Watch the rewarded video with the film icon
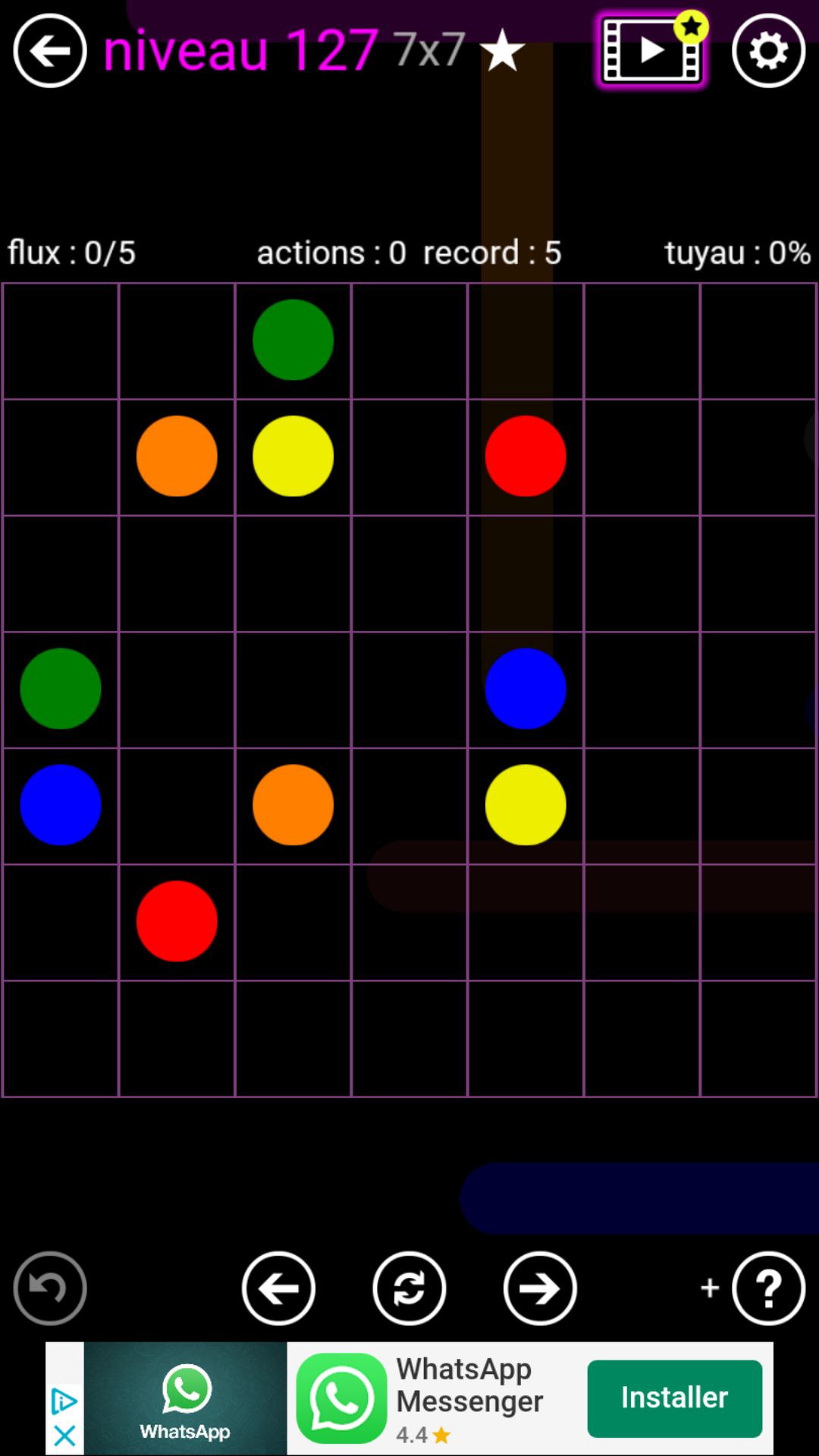The height and width of the screenshot is (1456, 819). click(651, 51)
